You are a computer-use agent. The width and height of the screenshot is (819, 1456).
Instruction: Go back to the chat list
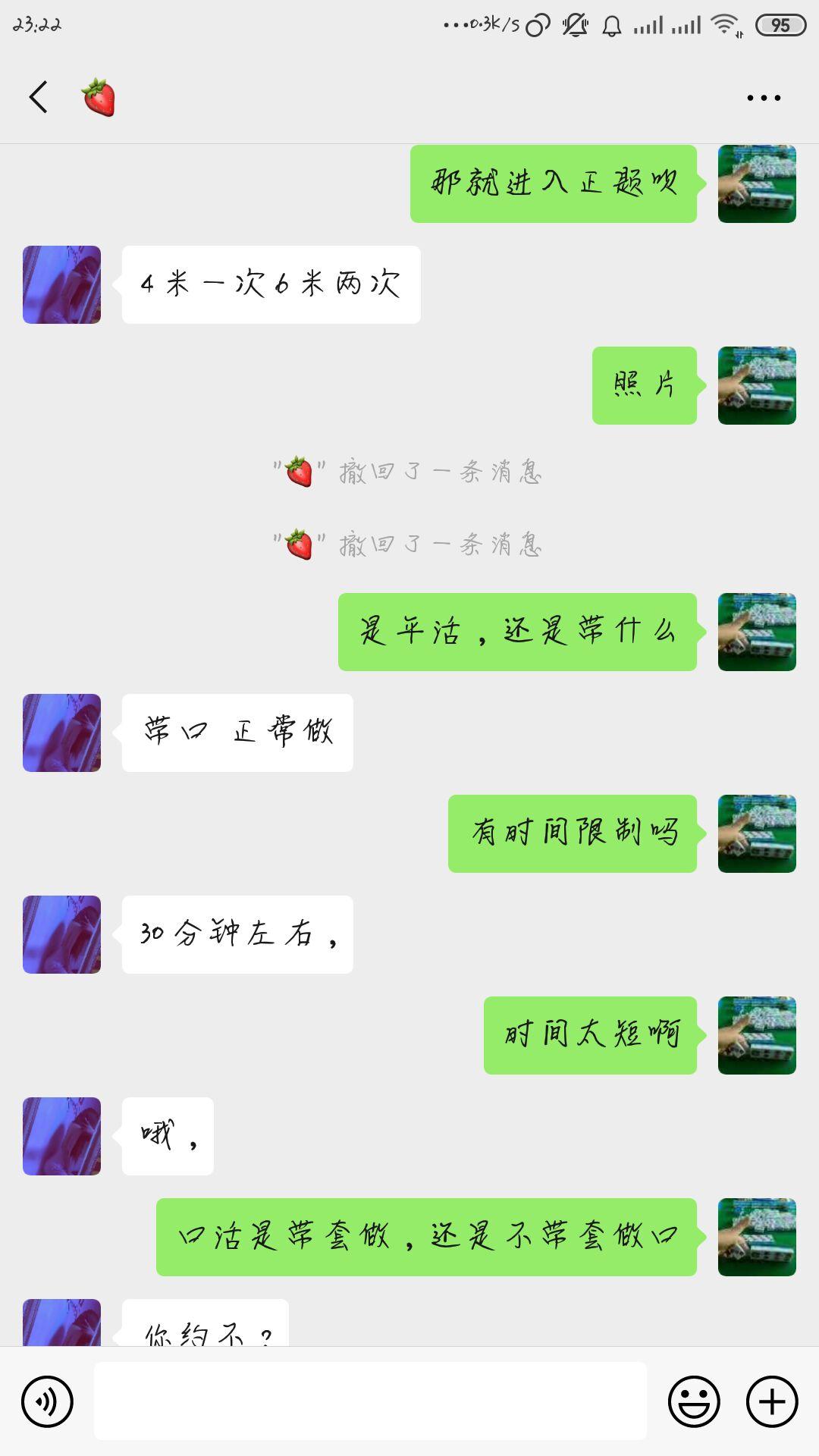(38, 97)
